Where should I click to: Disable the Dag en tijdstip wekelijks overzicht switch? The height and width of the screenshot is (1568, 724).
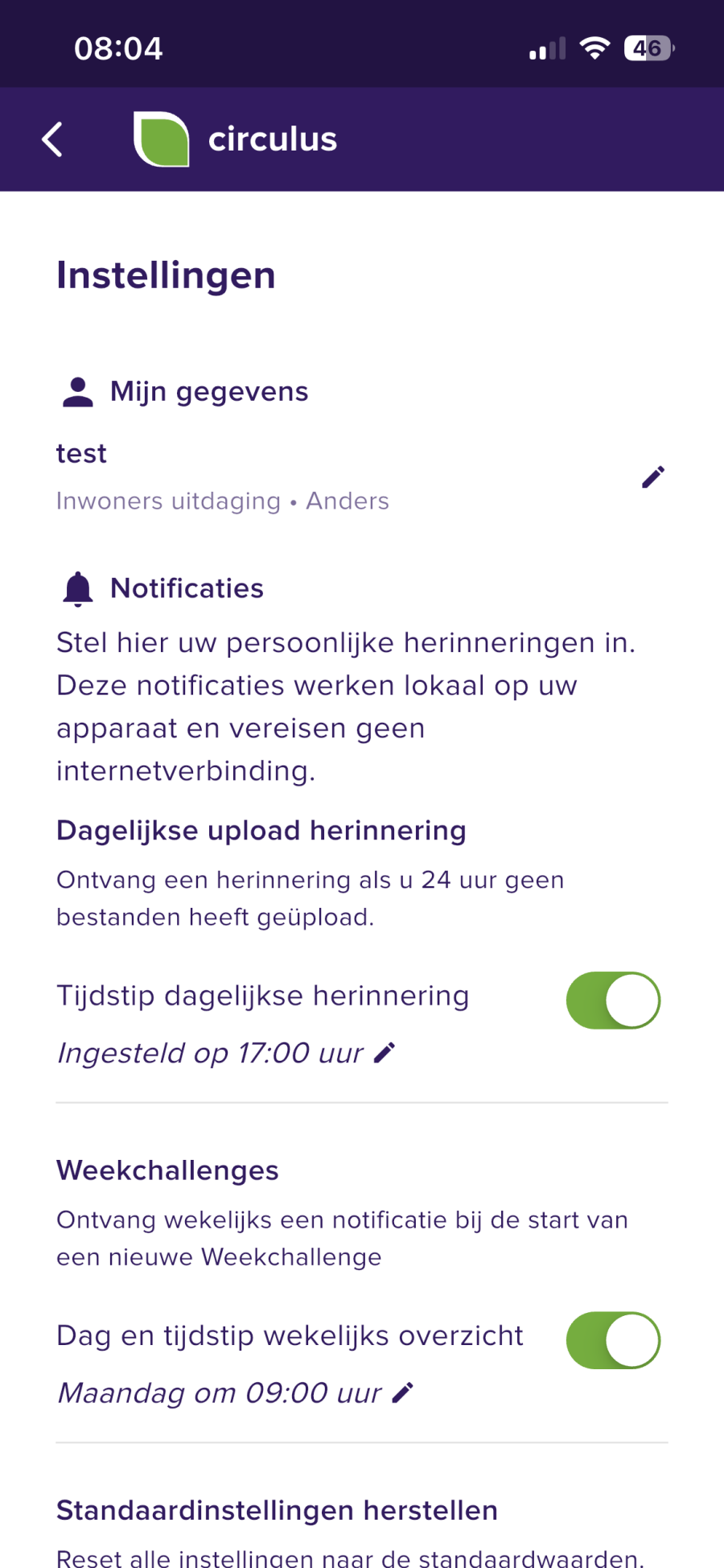613,1340
